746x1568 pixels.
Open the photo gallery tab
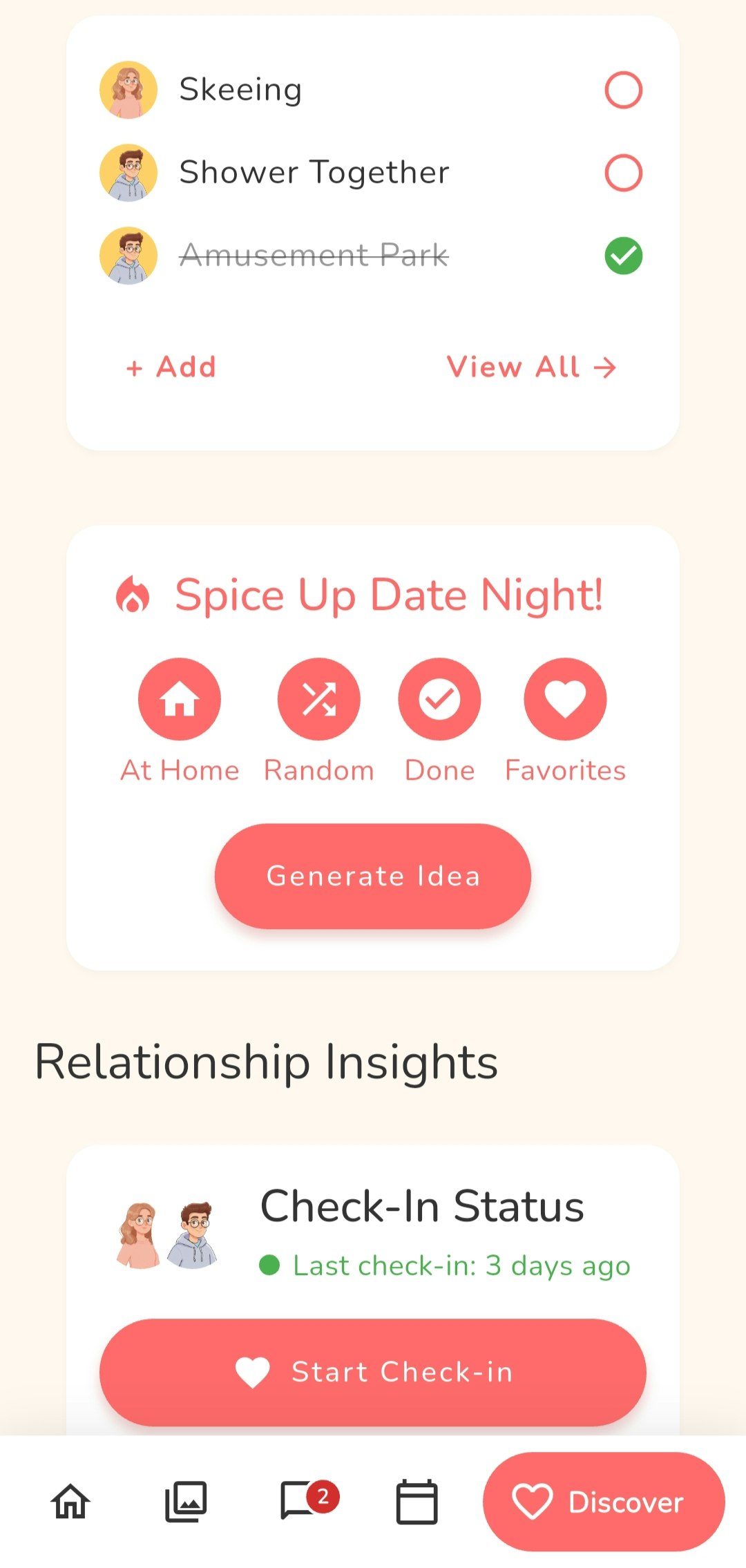pyautogui.click(x=186, y=1502)
